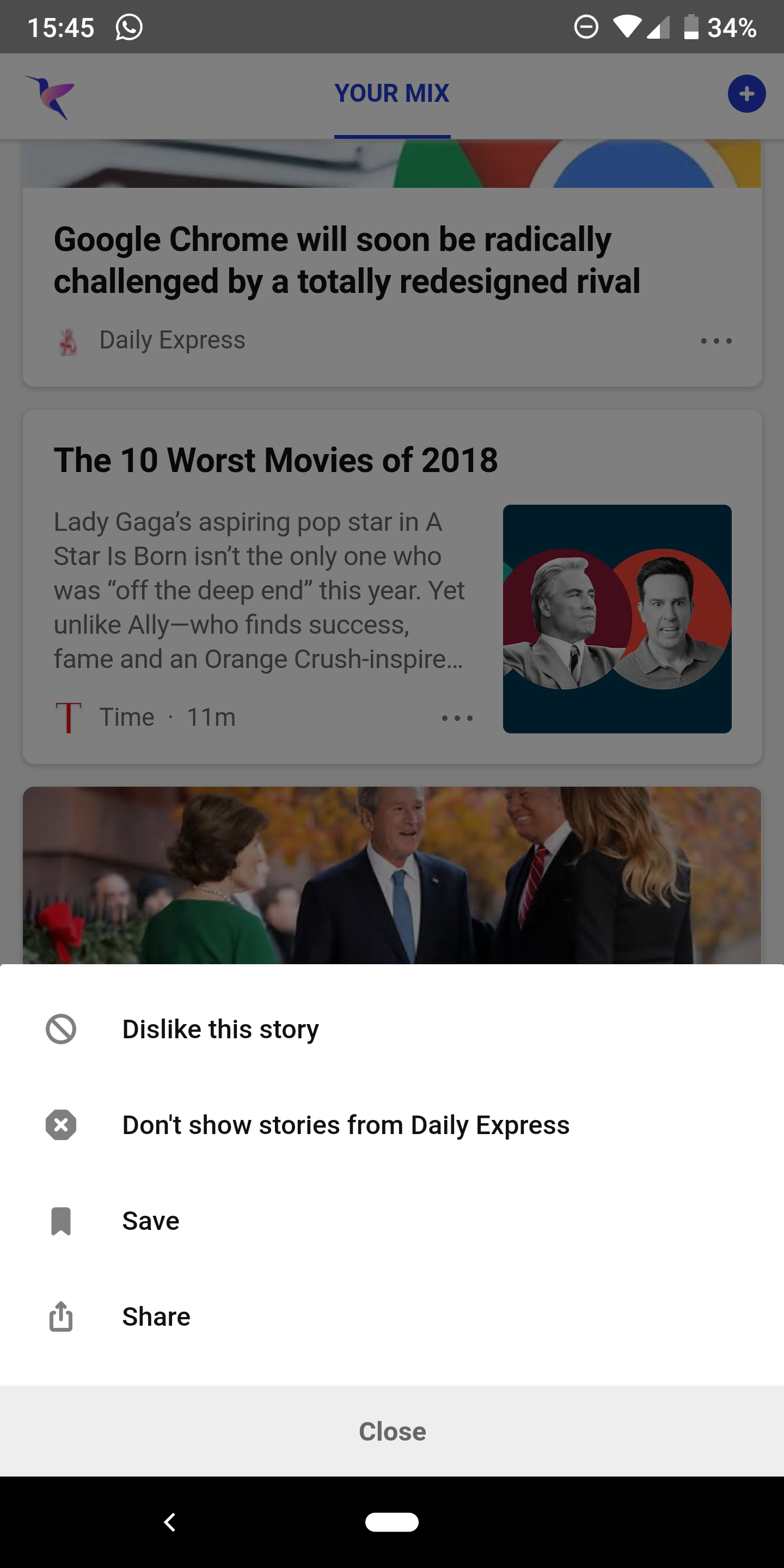Save this story
The image size is (784, 1568).
pyautogui.click(x=150, y=1221)
